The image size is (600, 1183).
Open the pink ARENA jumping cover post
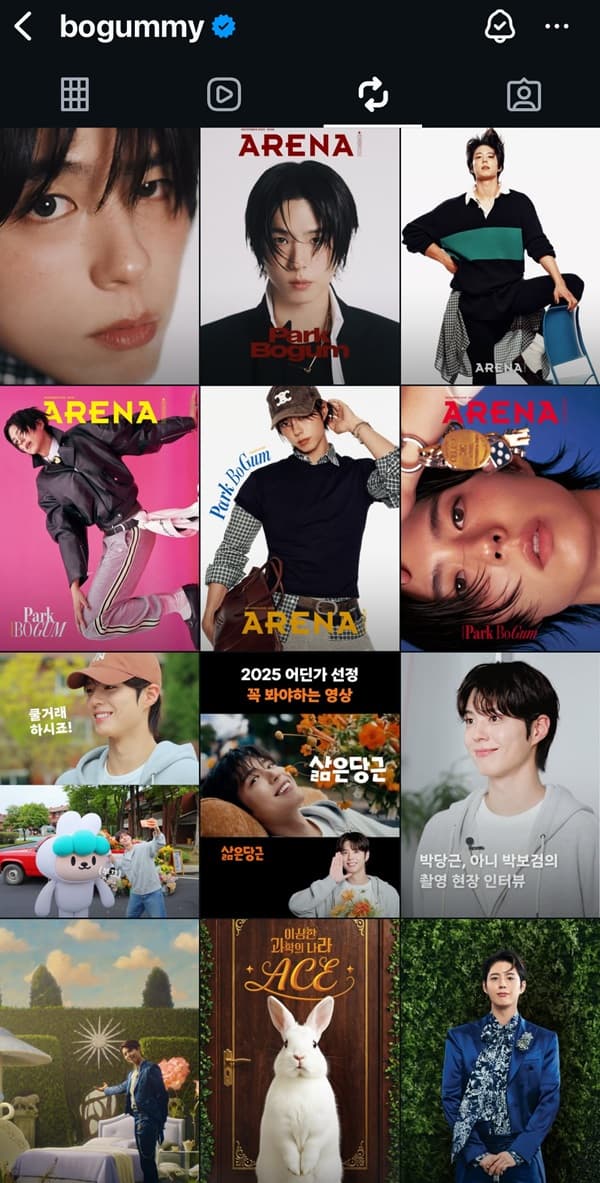[99, 519]
